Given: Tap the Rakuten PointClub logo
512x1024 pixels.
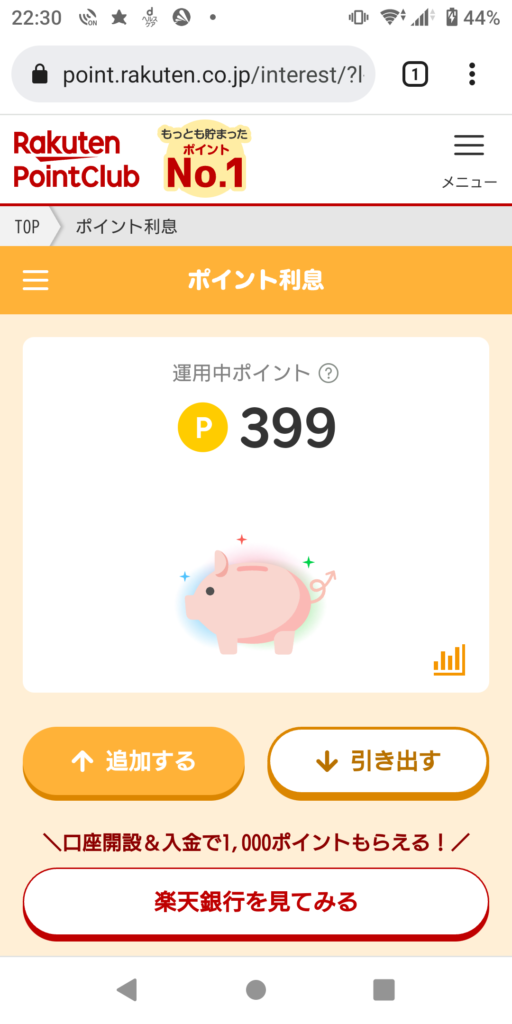Looking at the screenshot, I should click(76, 160).
